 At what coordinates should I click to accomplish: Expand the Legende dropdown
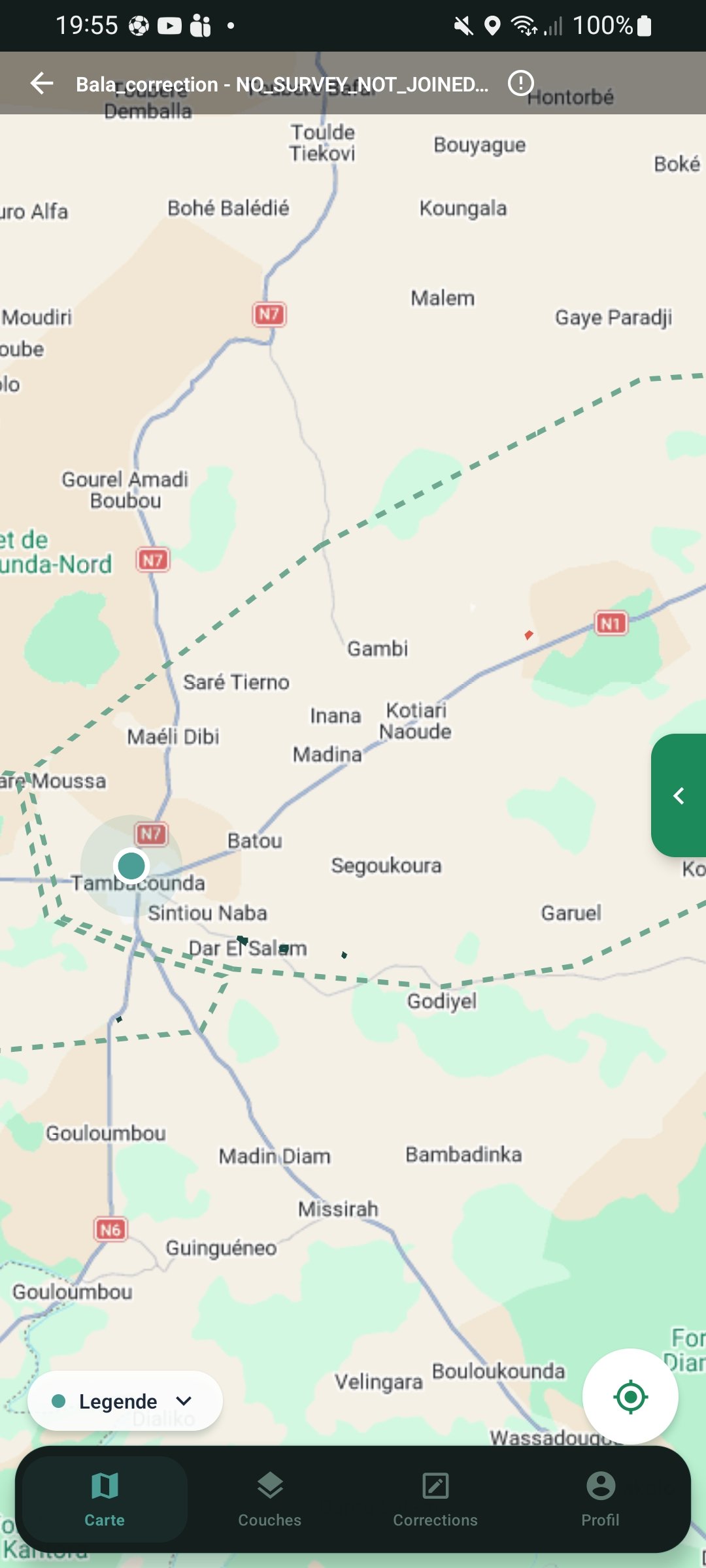pyautogui.click(x=125, y=1401)
